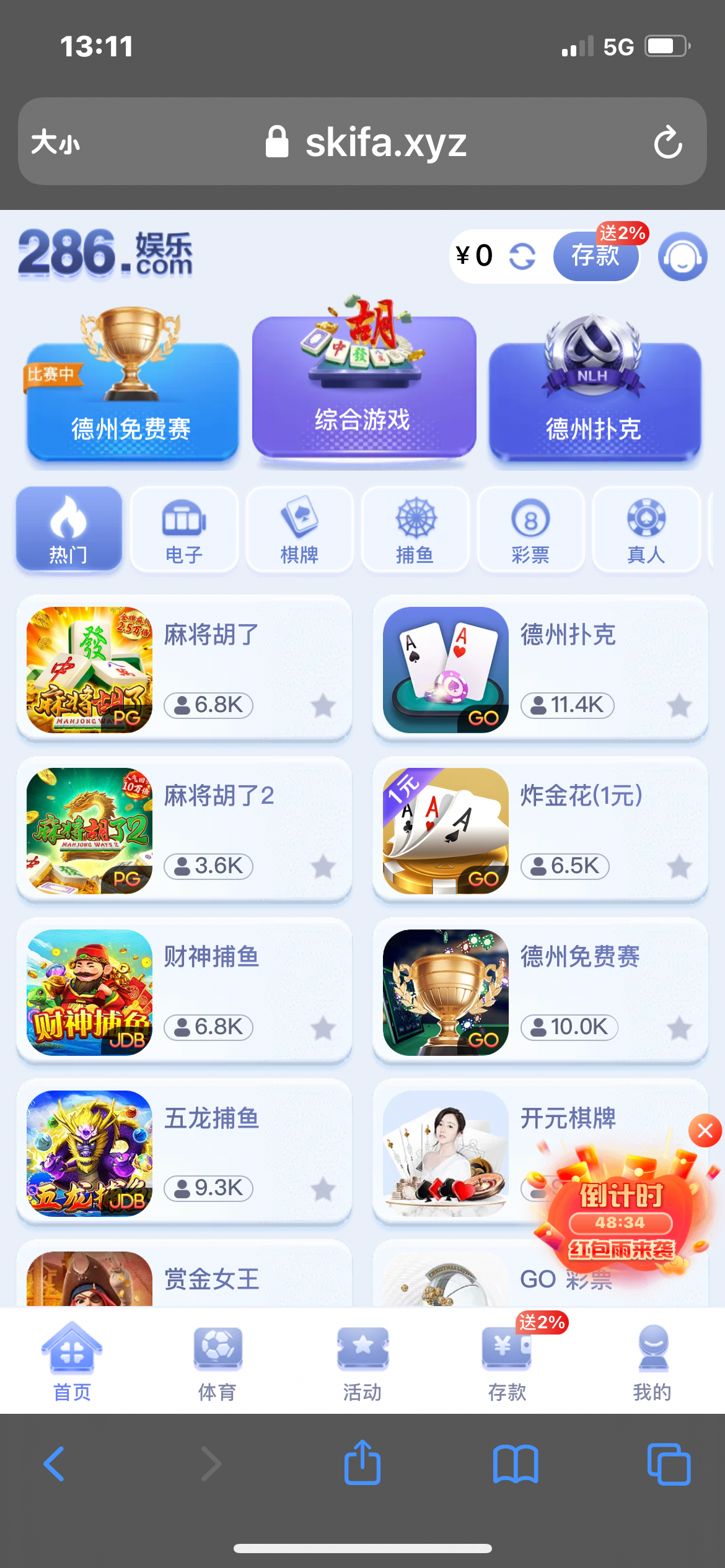Share this page from the browser toolbar
The height and width of the screenshot is (1568, 725).
pos(362,1463)
